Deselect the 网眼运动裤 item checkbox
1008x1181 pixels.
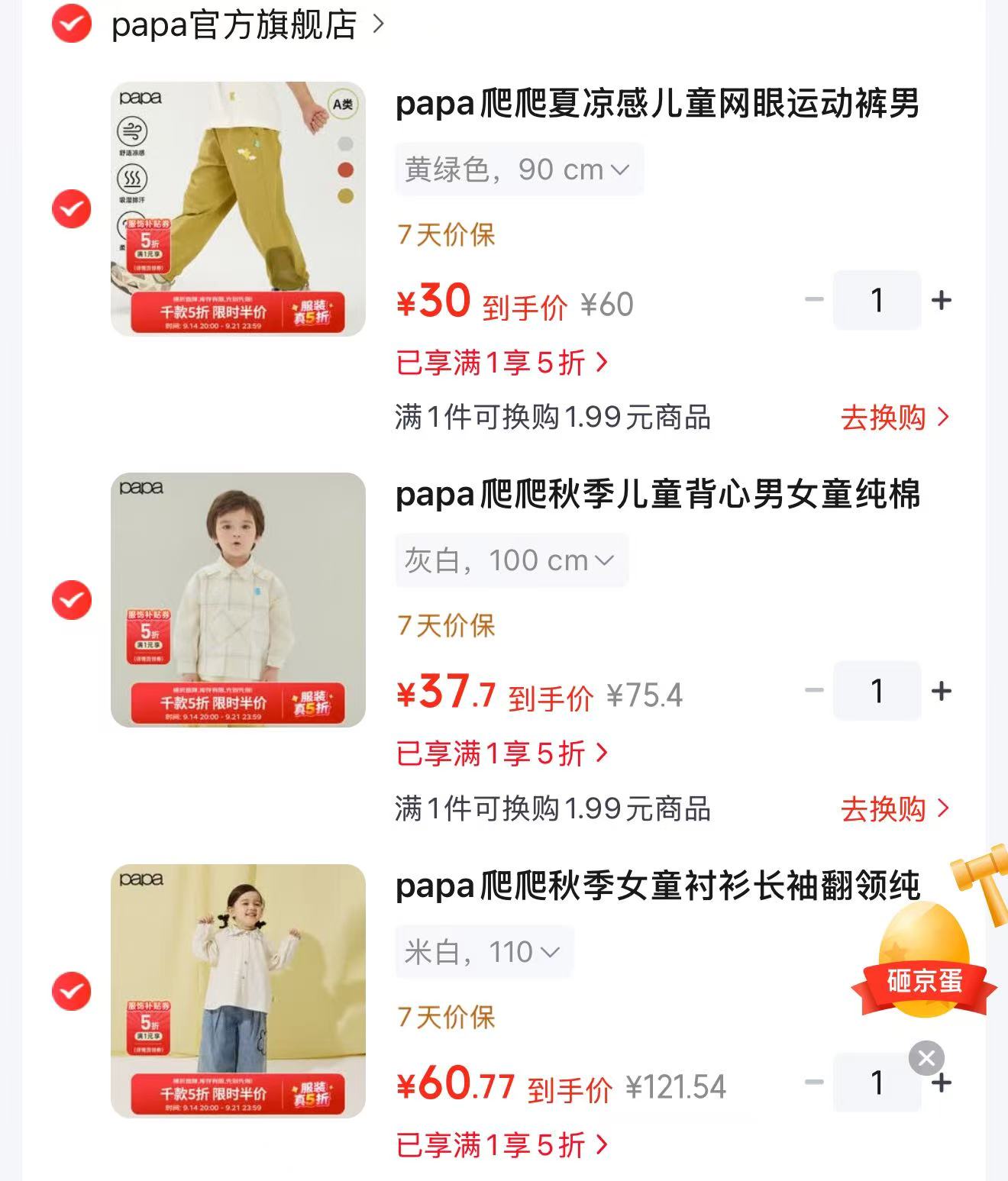click(x=72, y=208)
